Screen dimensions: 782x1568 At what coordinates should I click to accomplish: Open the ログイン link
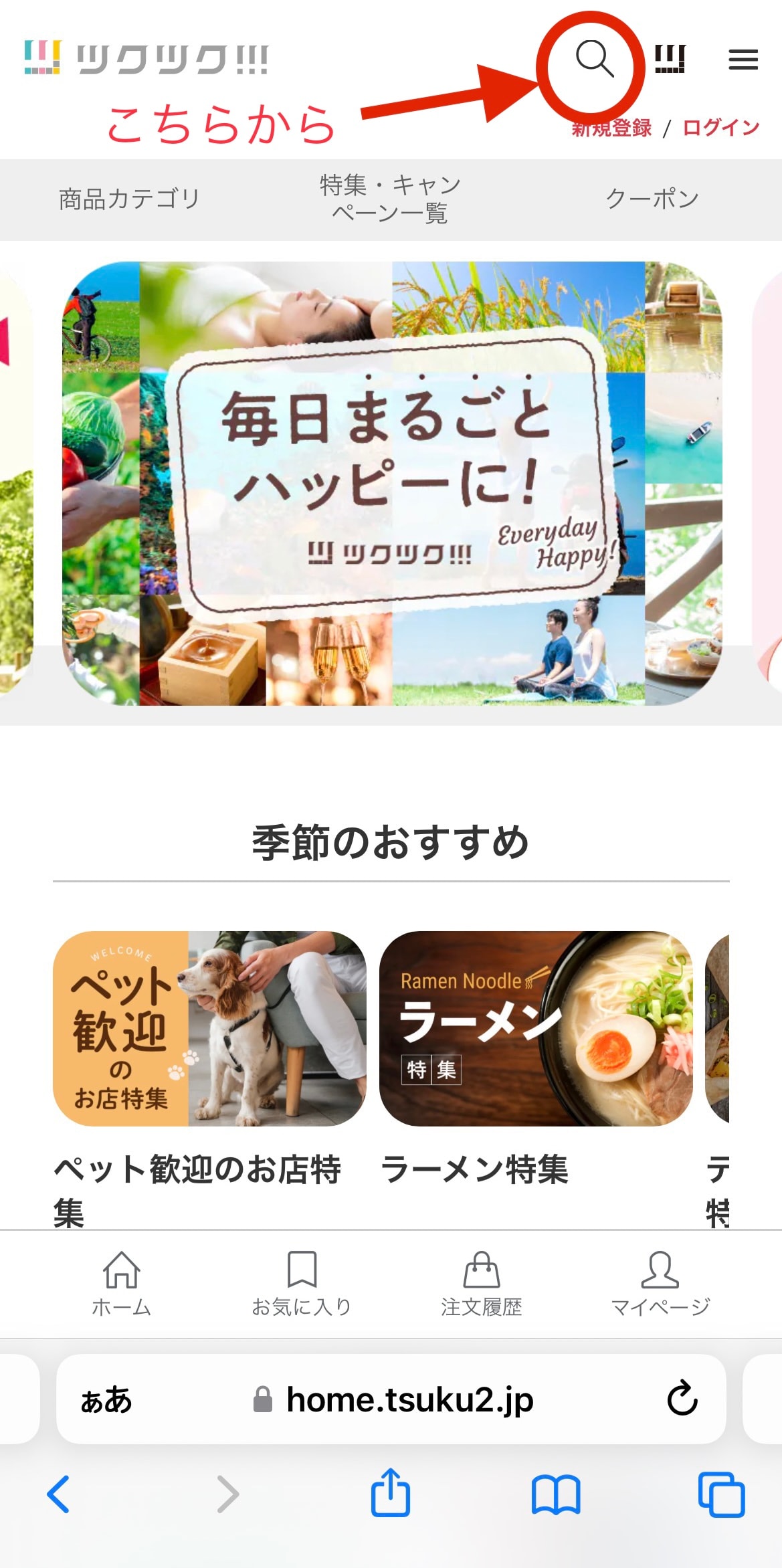point(720,128)
